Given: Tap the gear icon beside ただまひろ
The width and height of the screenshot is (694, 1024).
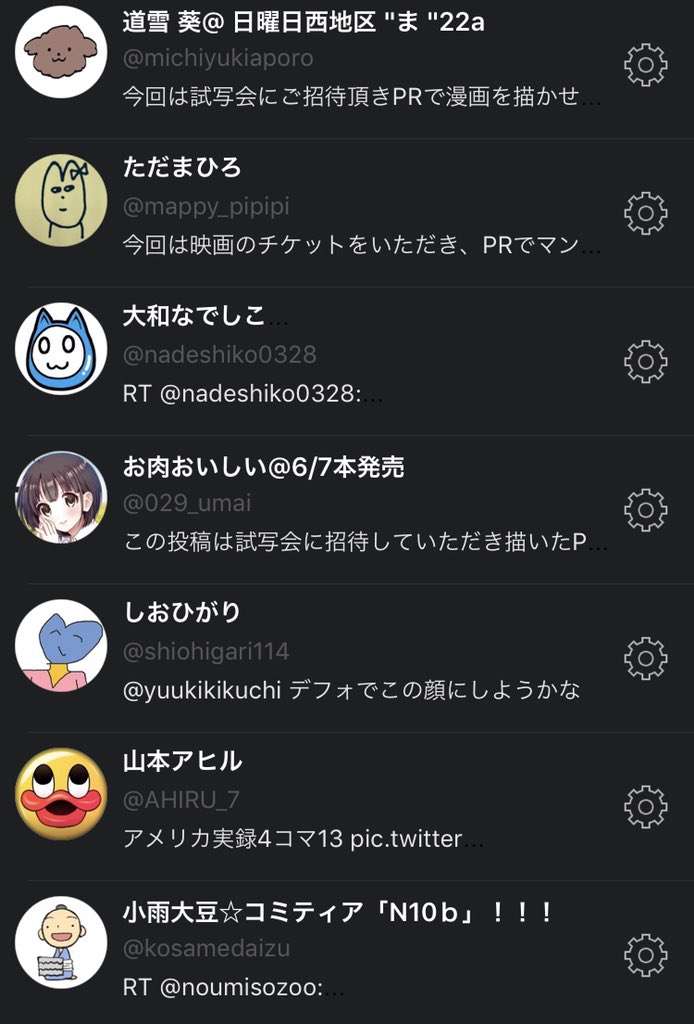Looking at the screenshot, I should point(645,212).
